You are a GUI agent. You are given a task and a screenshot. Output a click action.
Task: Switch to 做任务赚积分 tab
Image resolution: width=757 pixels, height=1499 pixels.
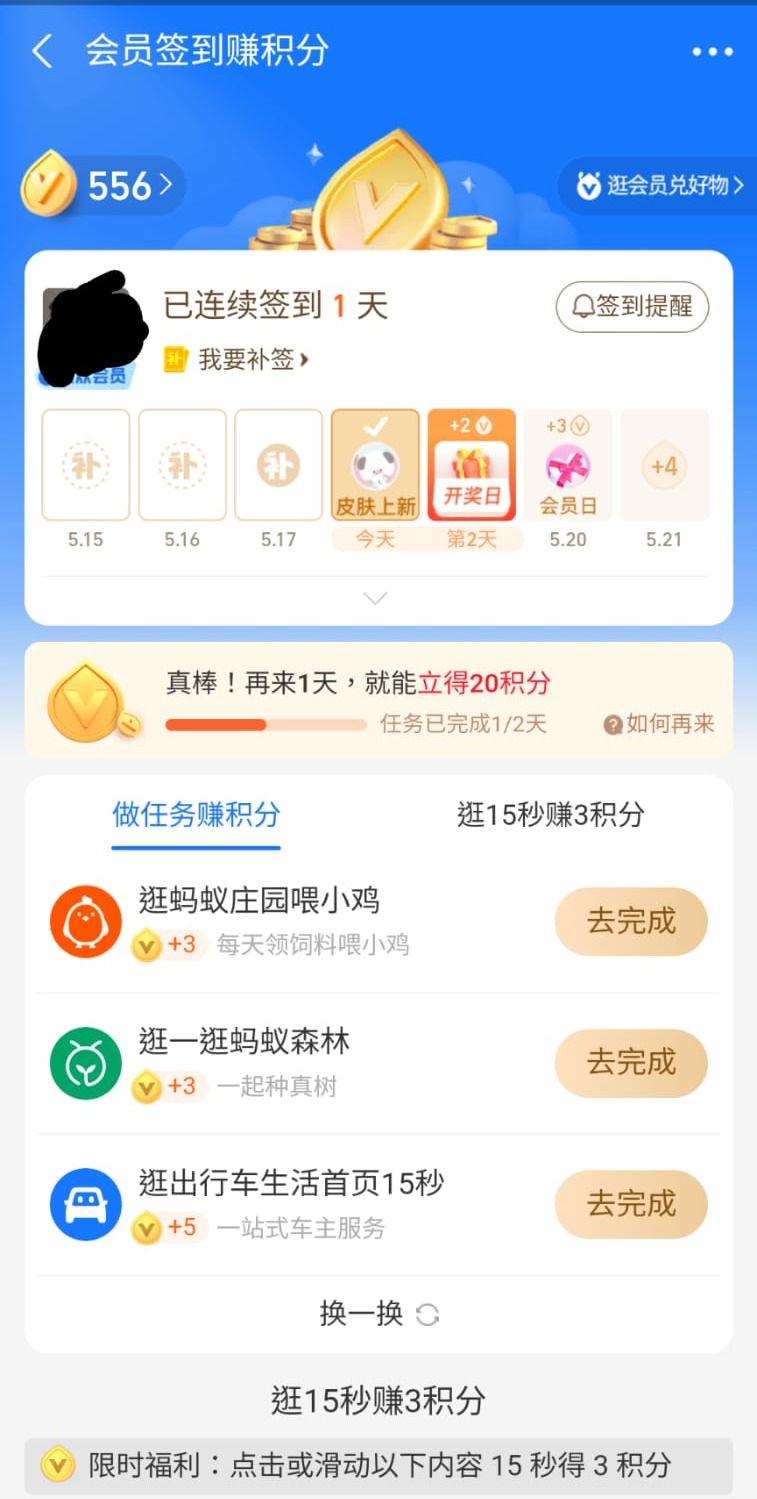pos(196,814)
